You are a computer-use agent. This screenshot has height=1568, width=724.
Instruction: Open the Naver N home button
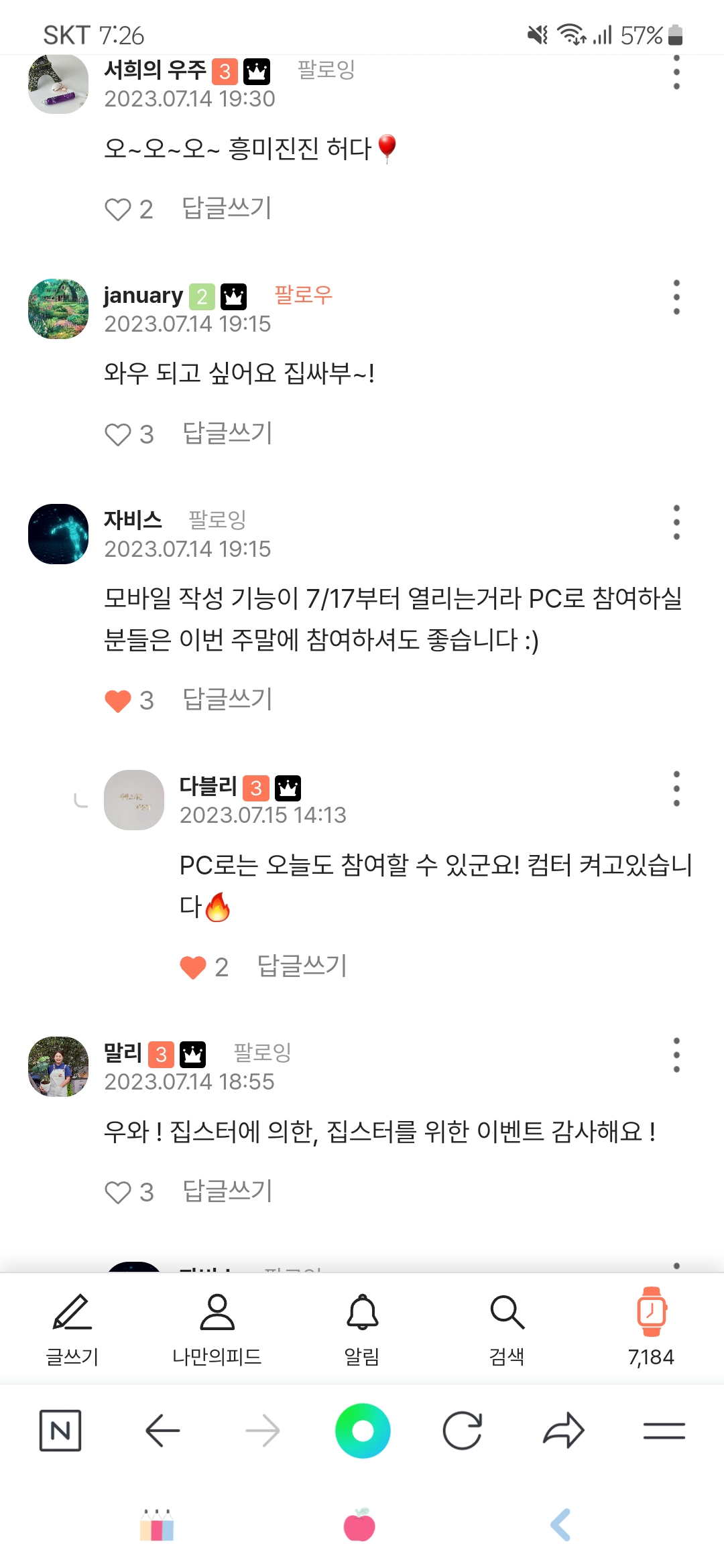coord(60,1431)
